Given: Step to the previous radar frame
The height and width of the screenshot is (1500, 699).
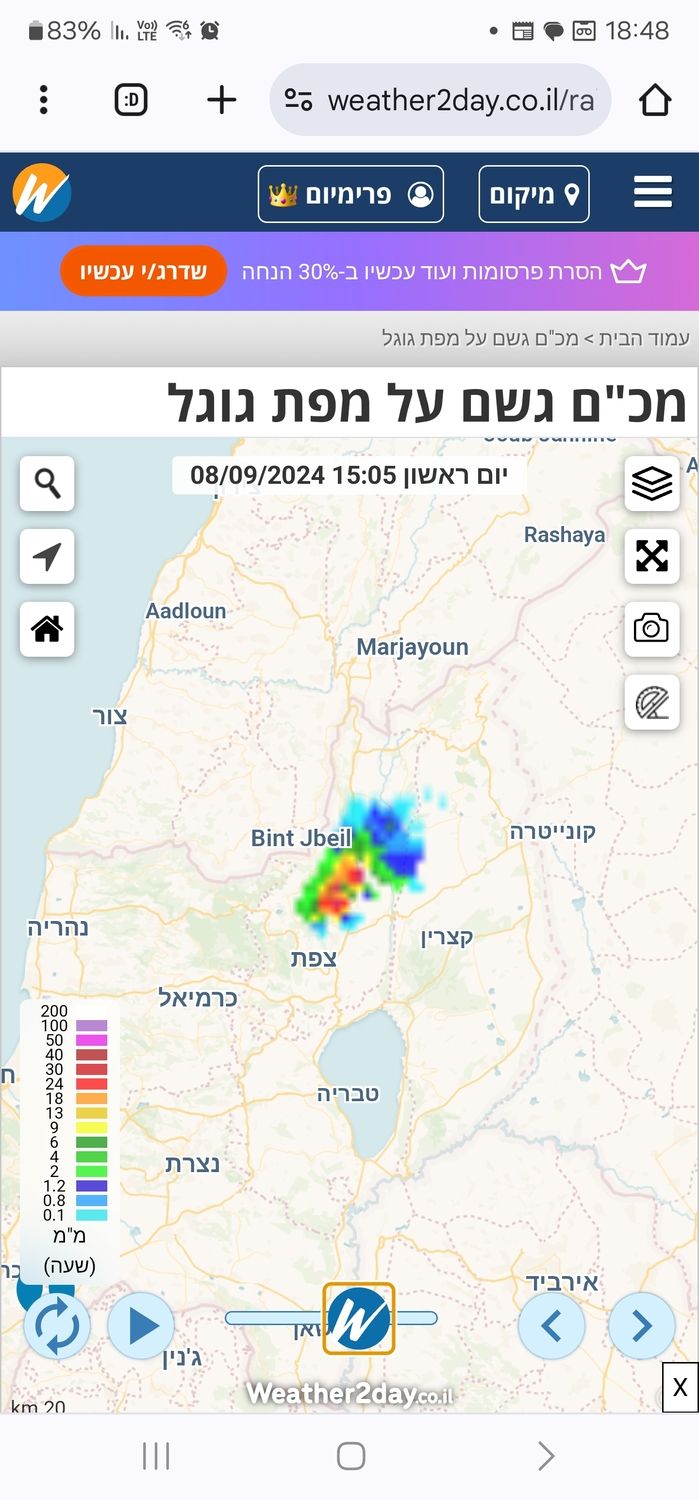Looking at the screenshot, I should tap(551, 1326).
